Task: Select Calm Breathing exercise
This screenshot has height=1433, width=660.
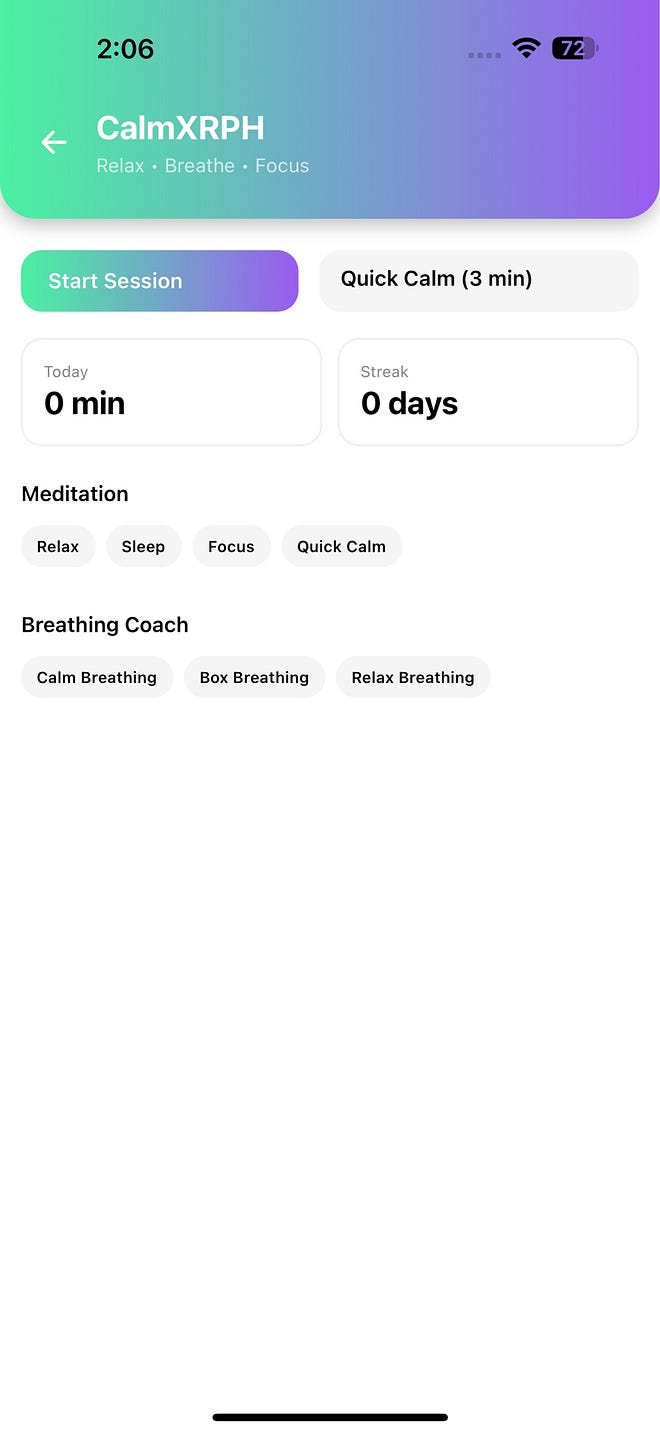Action: point(97,677)
